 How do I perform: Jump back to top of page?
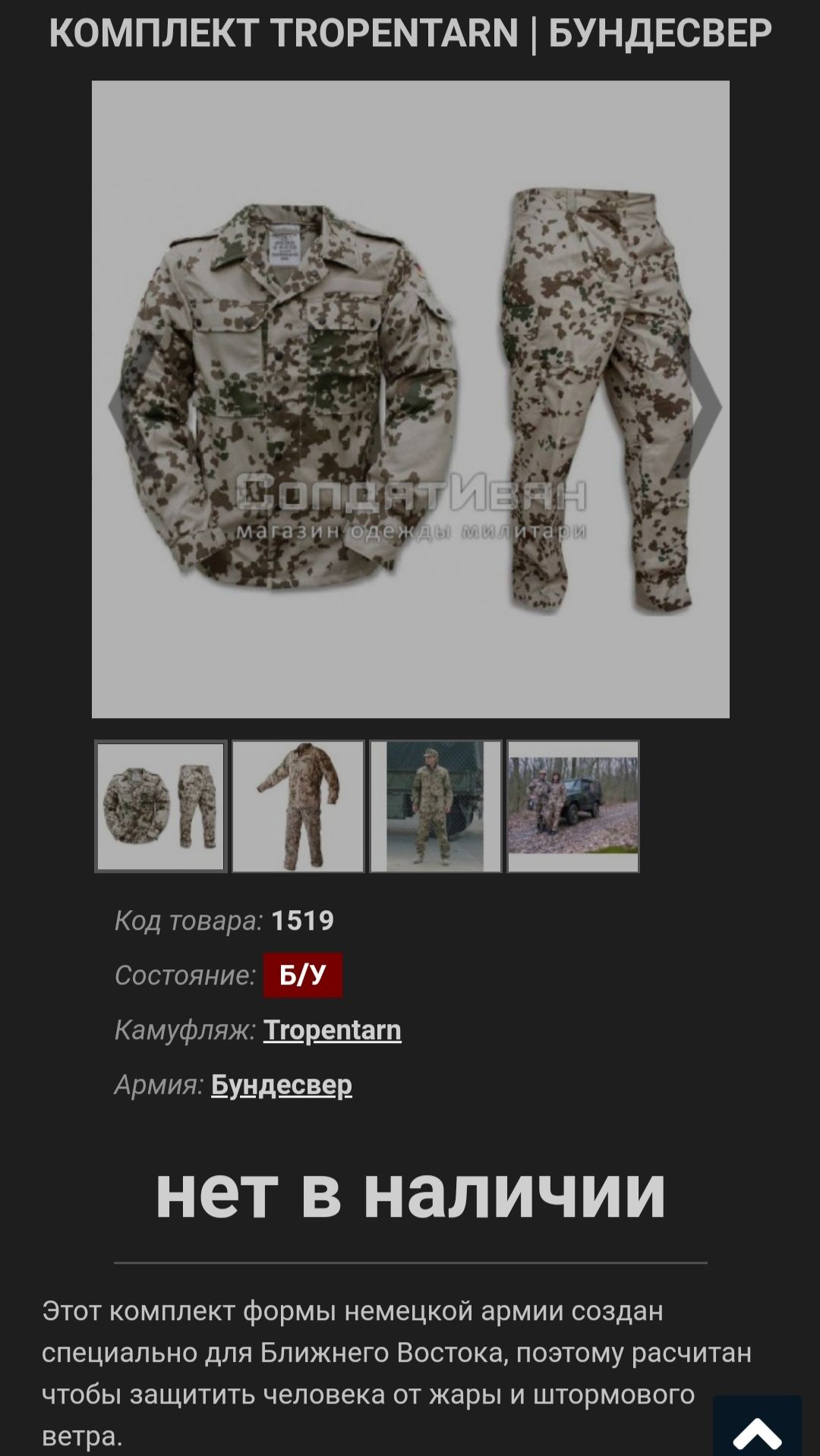tap(757, 1429)
